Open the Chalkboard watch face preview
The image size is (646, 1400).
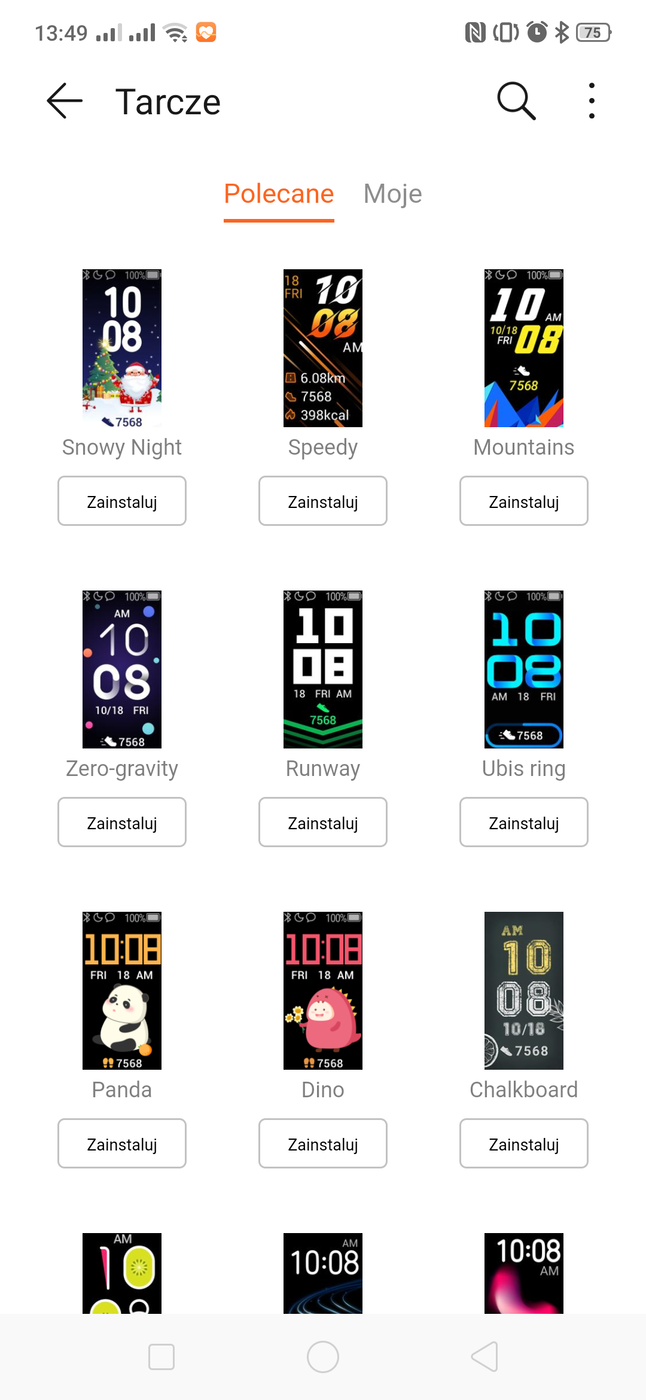pyautogui.click(x=524, y=990)
